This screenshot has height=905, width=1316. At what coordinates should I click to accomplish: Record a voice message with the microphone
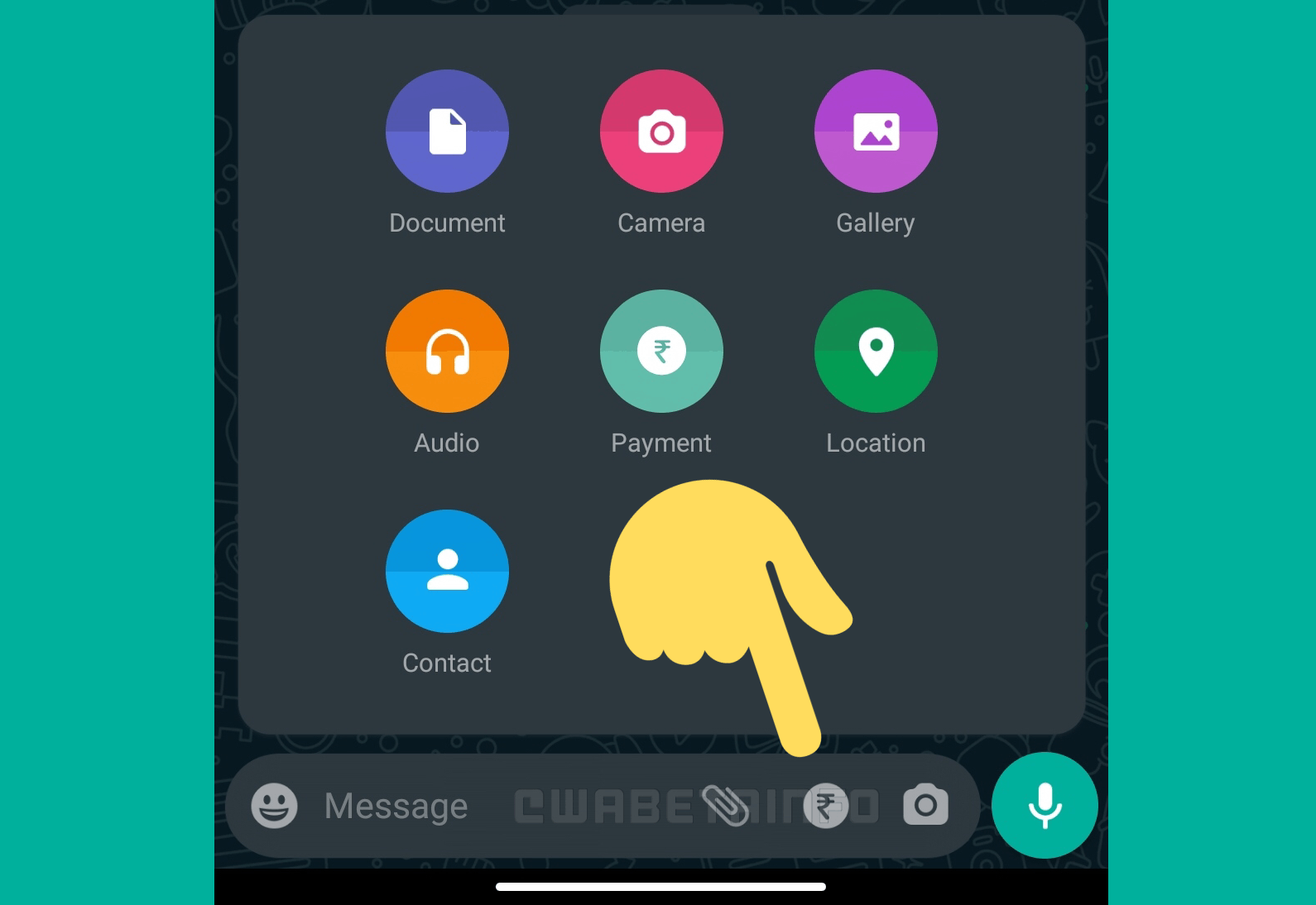[x=1045, y=805]
